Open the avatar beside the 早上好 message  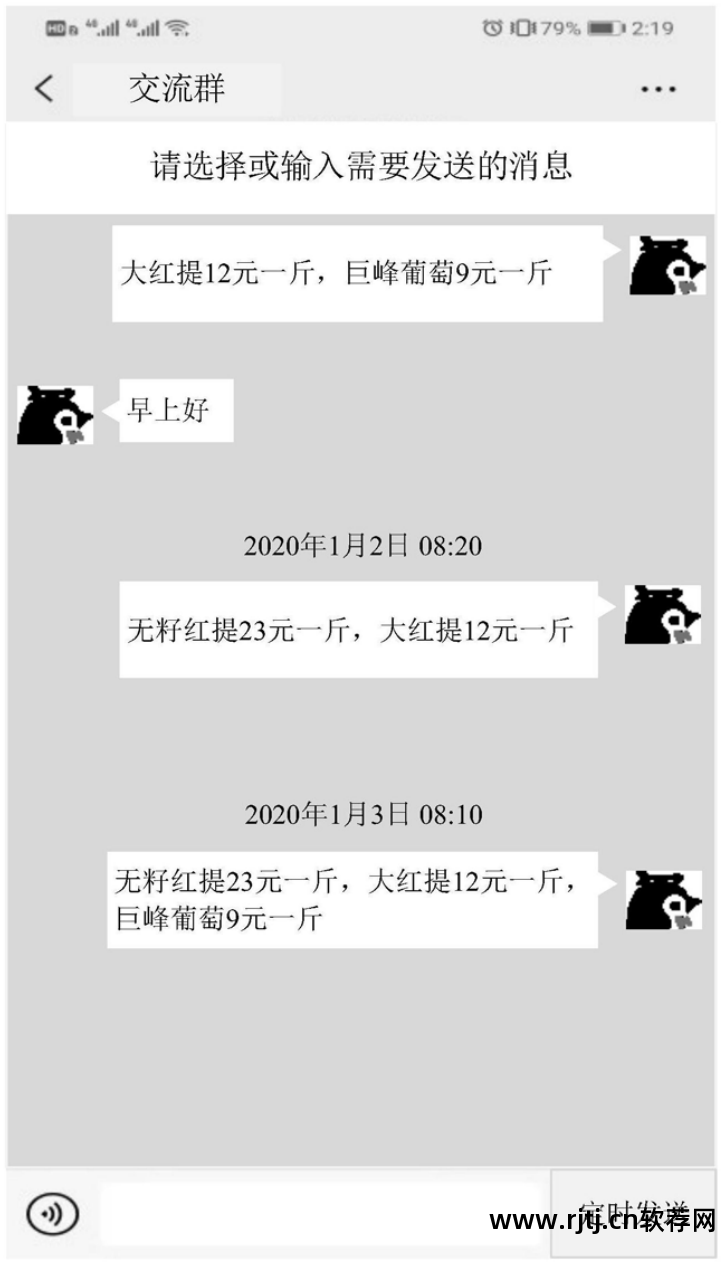point(55,414)
